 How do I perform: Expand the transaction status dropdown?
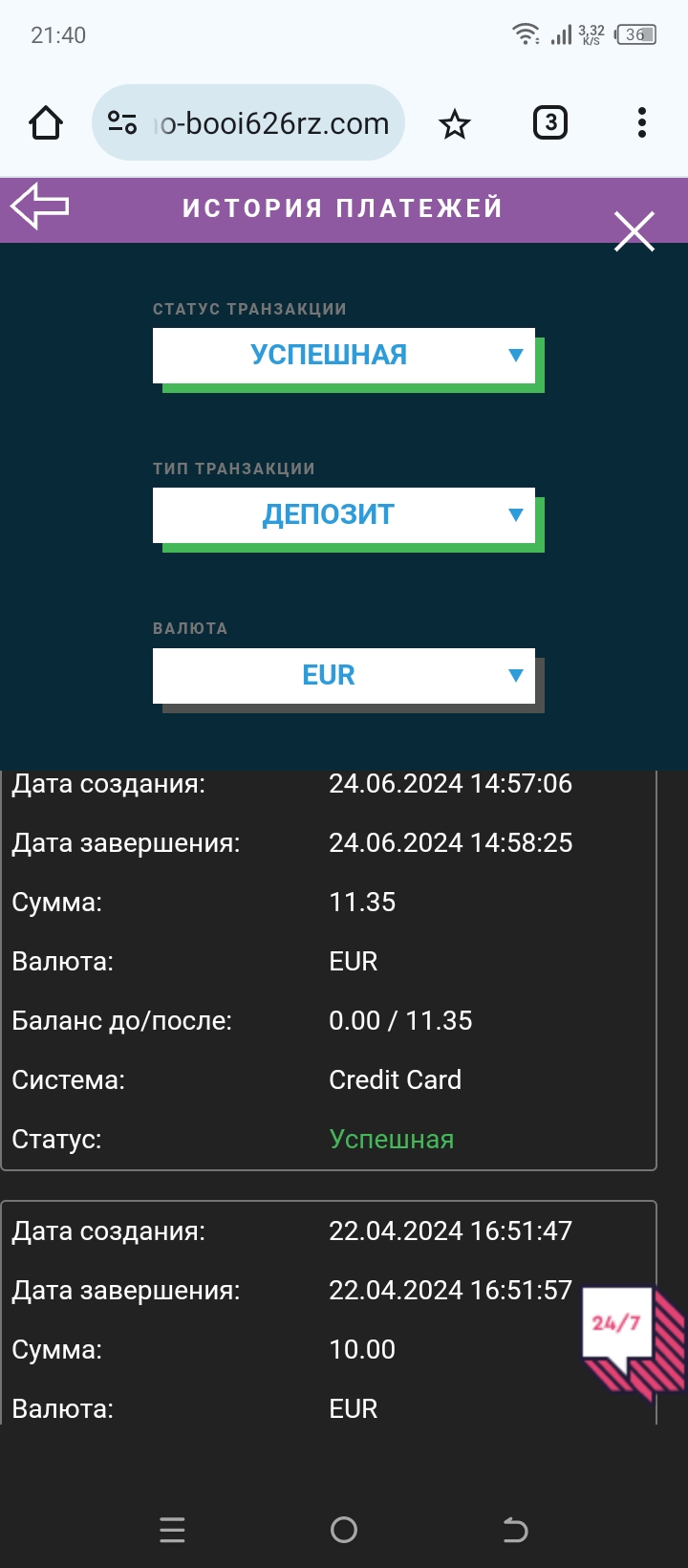pos(344,355)
